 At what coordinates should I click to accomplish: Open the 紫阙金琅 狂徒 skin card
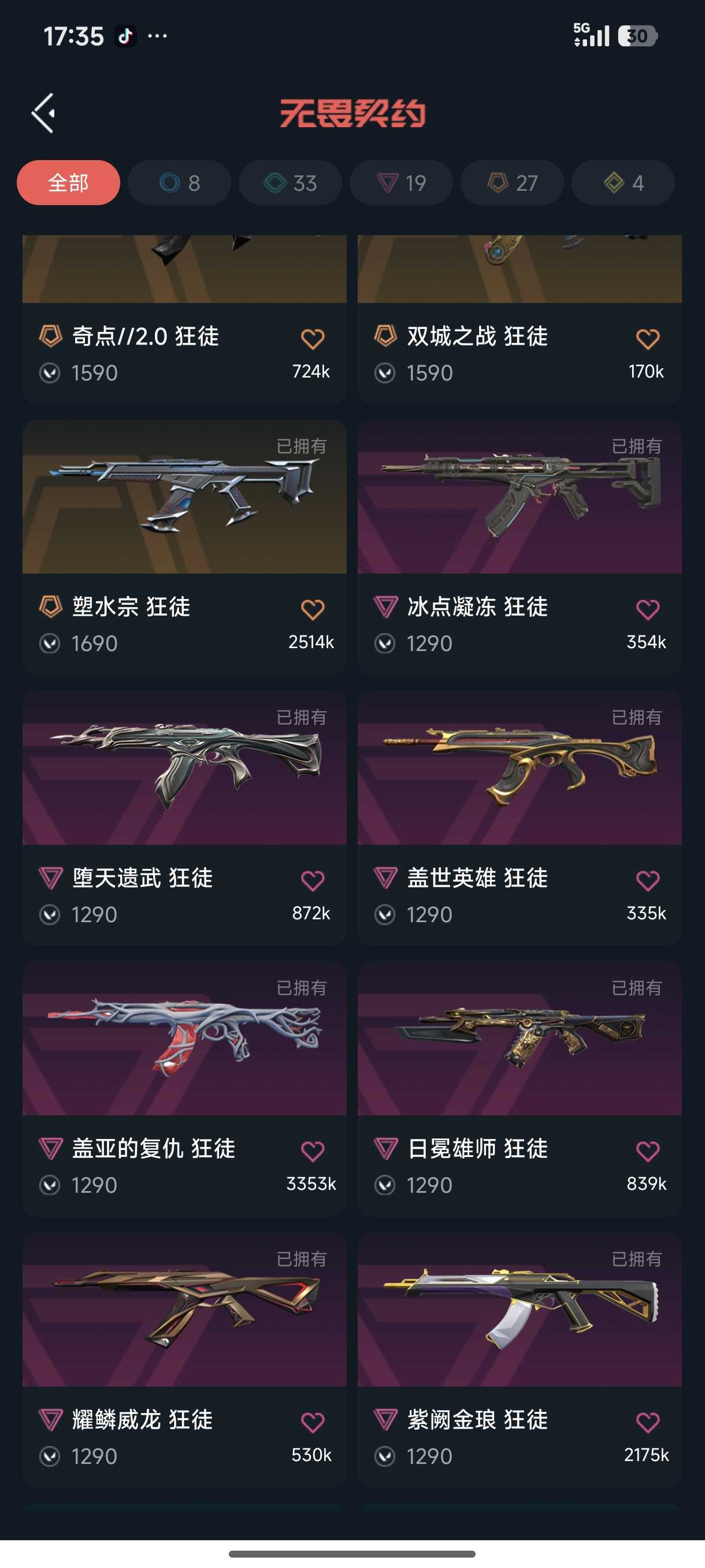[520, 1360]
